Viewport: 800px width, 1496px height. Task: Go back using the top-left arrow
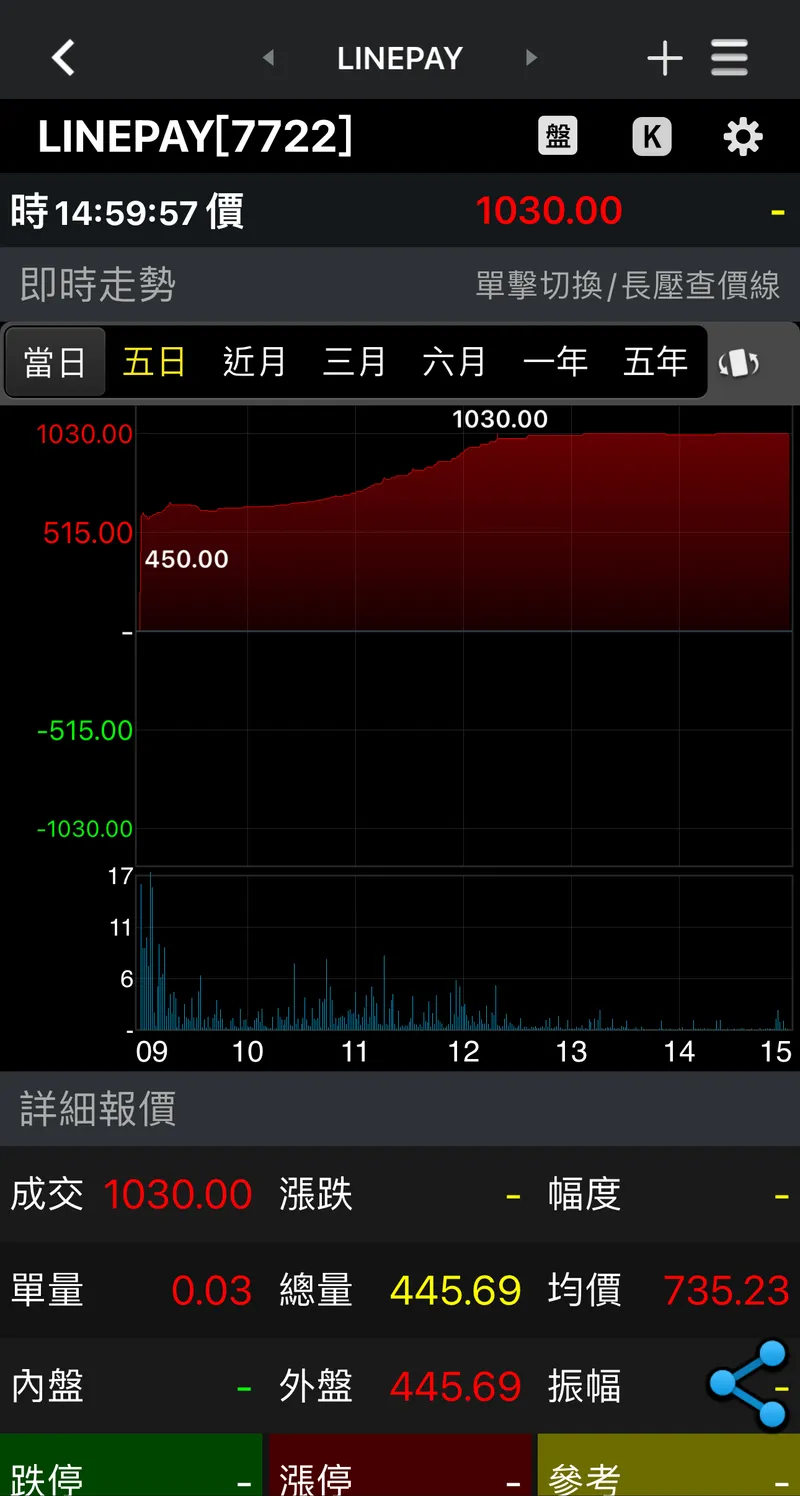click(63, 58)
